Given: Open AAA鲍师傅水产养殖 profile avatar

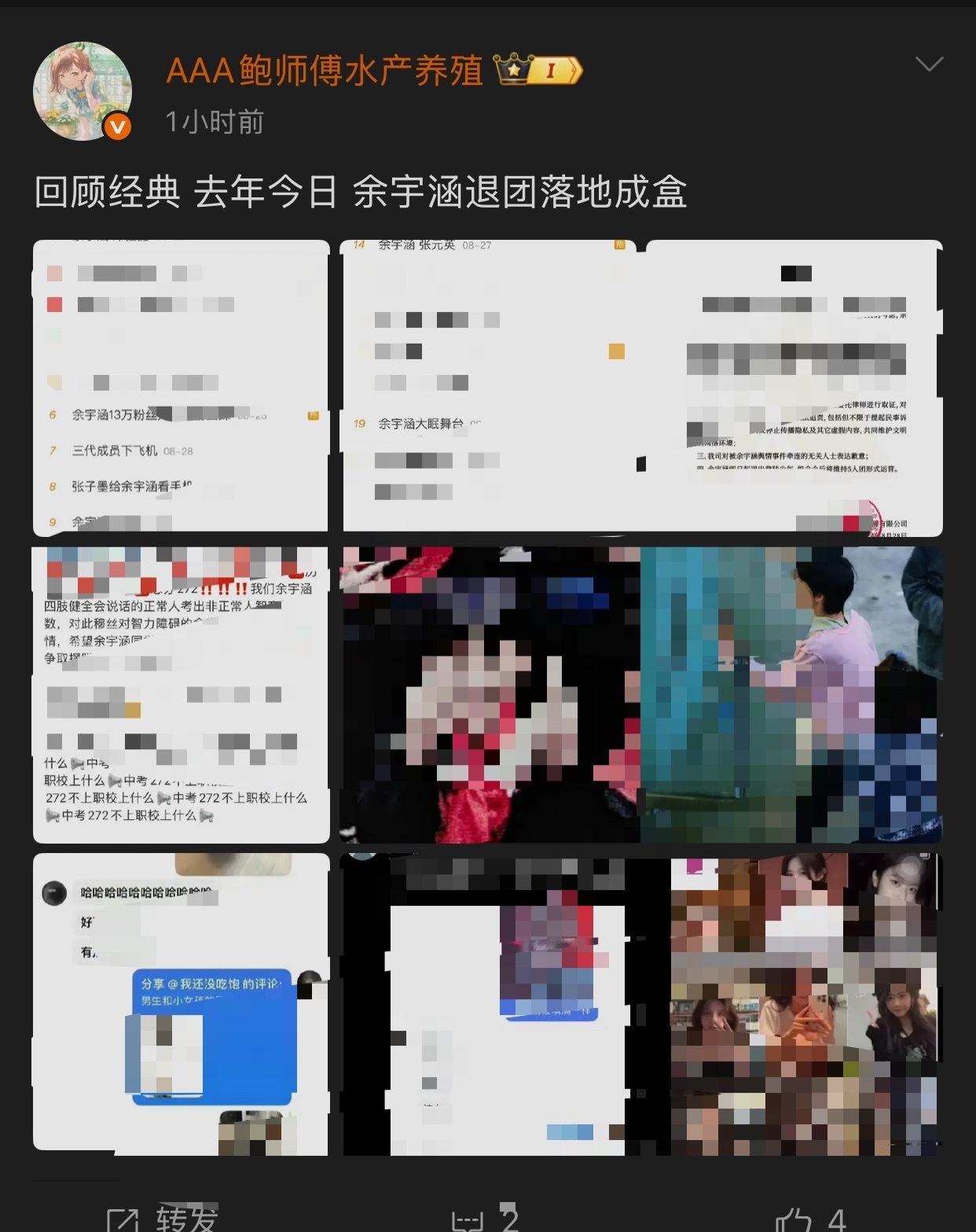Looking at the screenshot, I should [x=82, y=91].
